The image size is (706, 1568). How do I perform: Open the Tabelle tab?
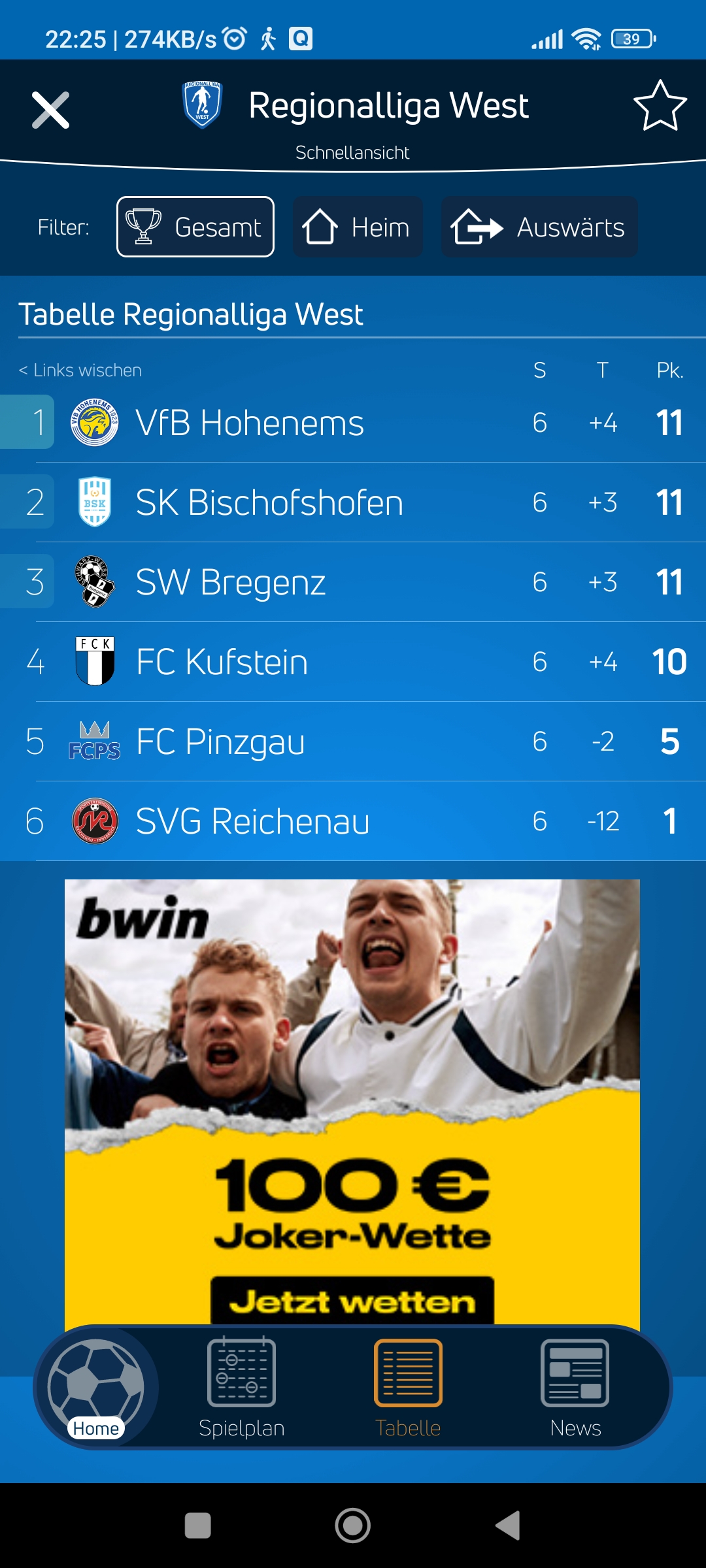[x=408, y=1388]
